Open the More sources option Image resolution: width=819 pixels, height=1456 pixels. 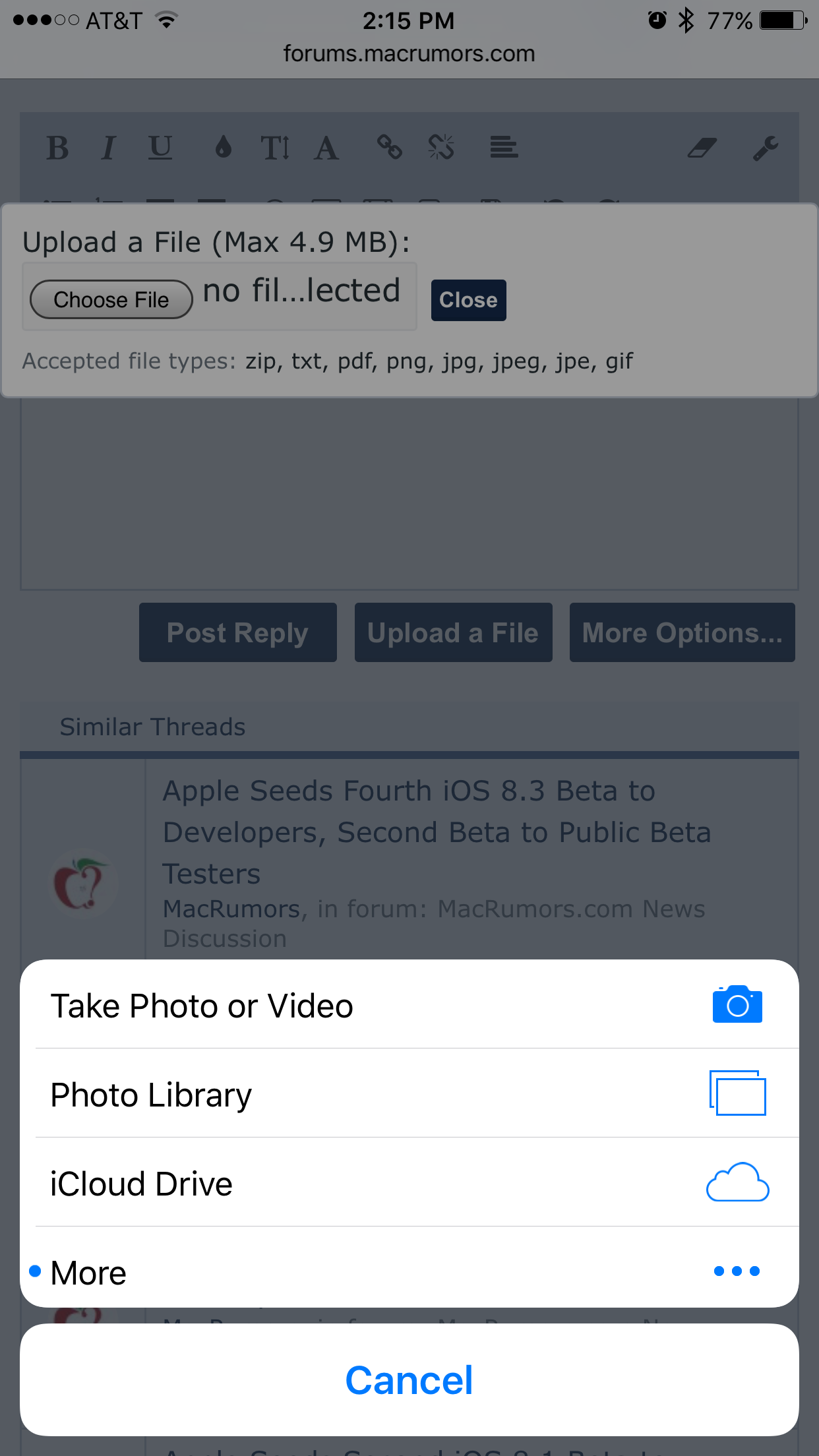point(409,1267)
